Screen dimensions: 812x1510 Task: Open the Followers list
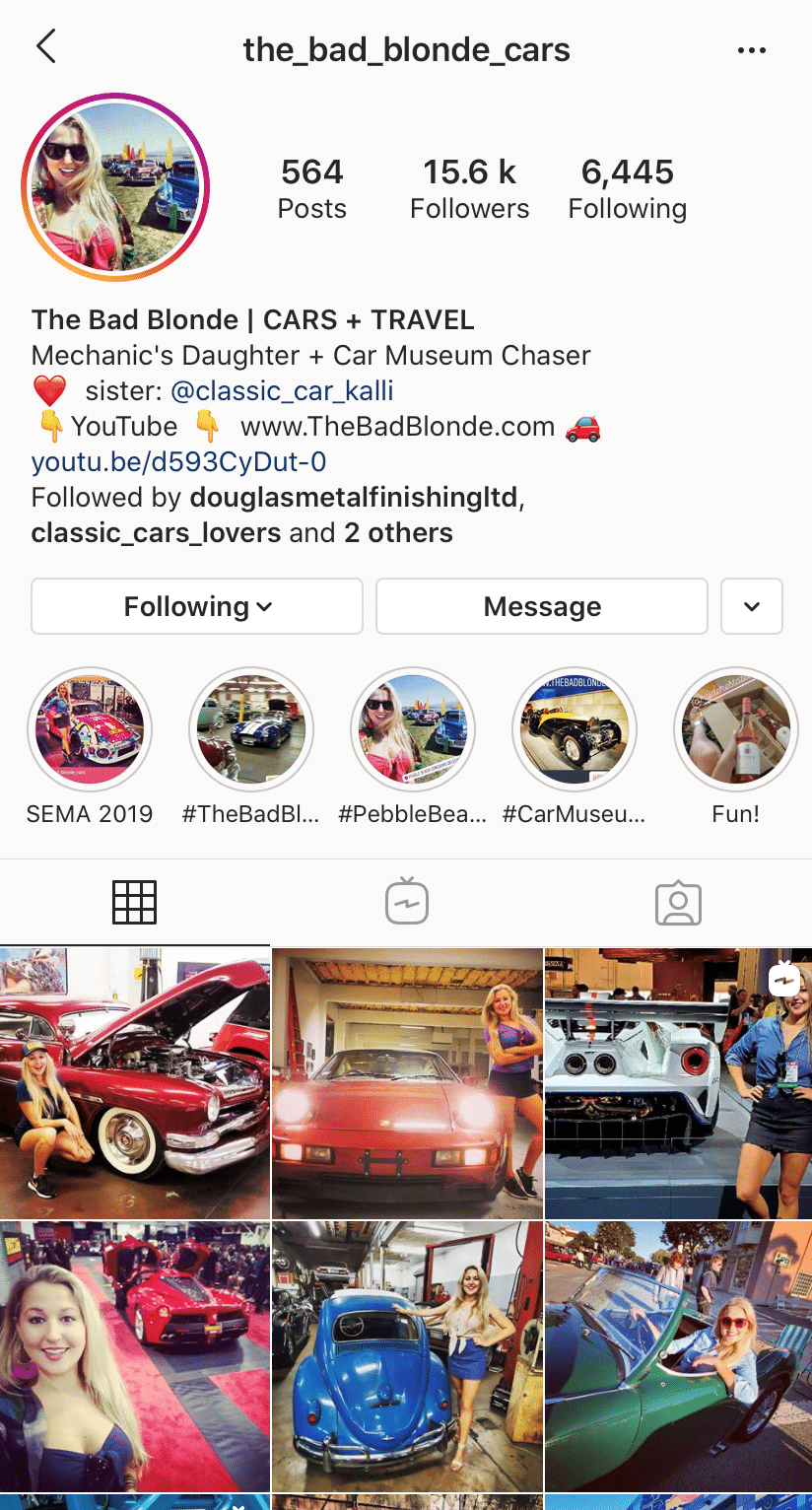click(469, 188)
